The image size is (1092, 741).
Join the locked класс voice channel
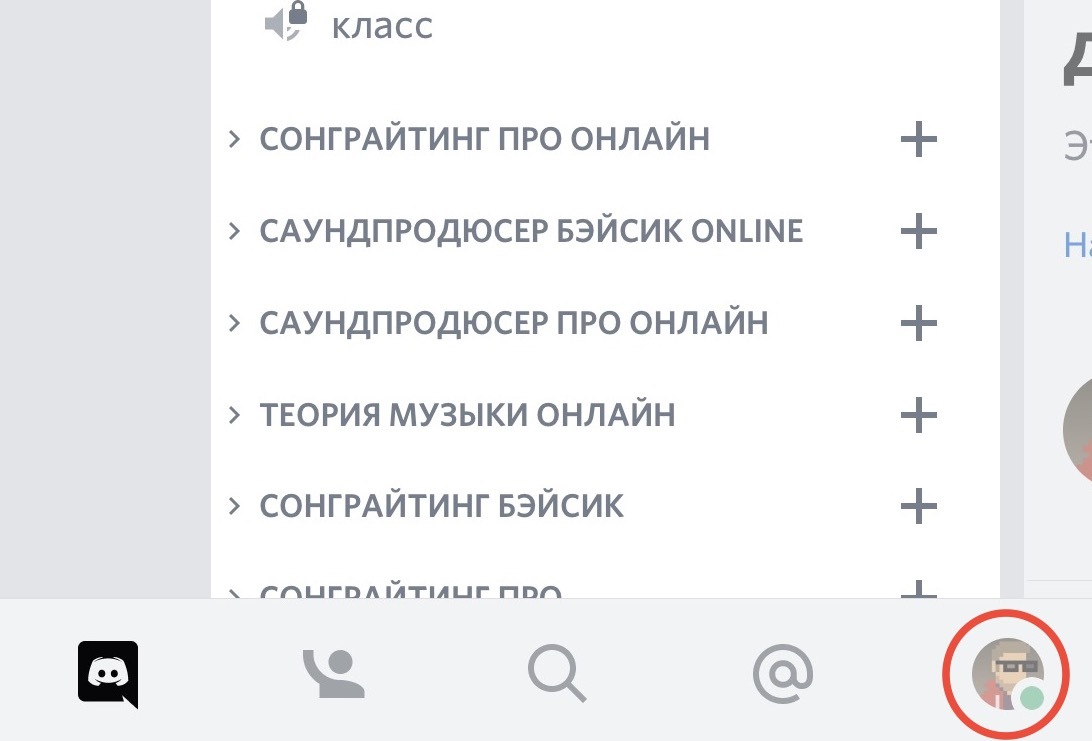382,25
